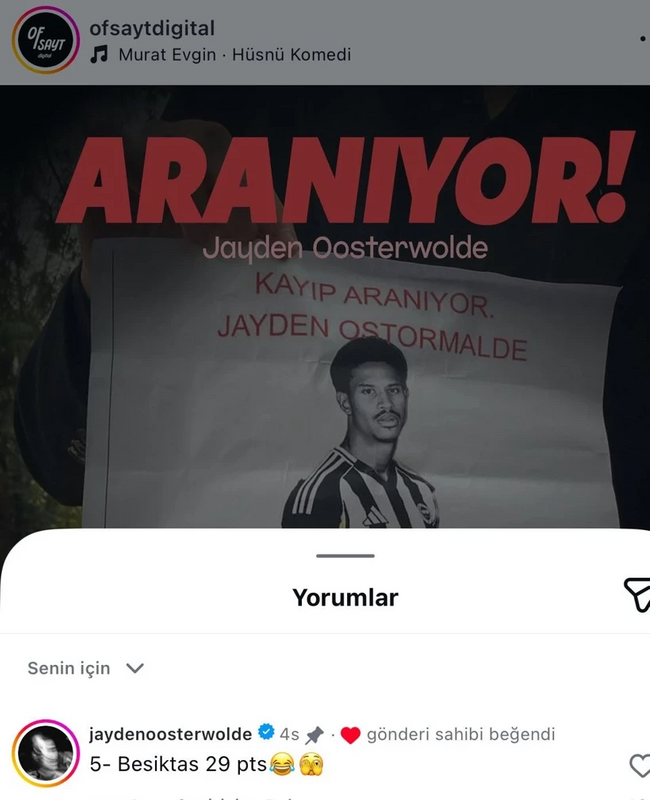Image resolution: width=650 pixels, height=800 pixels.
Task: Tap the jaydenoosterwolde username on the comment
Action: coord(171,734)
